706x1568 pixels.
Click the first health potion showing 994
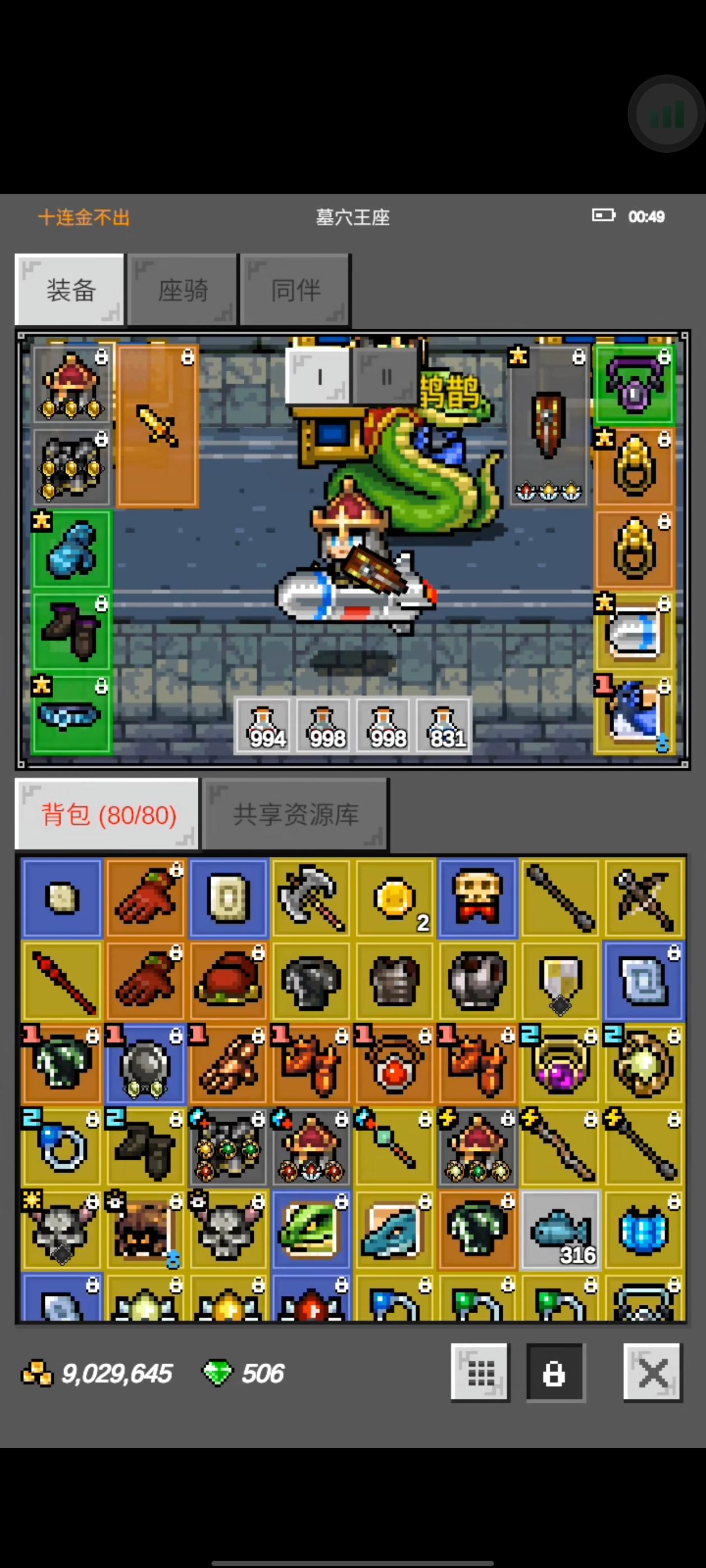point(263,727)
